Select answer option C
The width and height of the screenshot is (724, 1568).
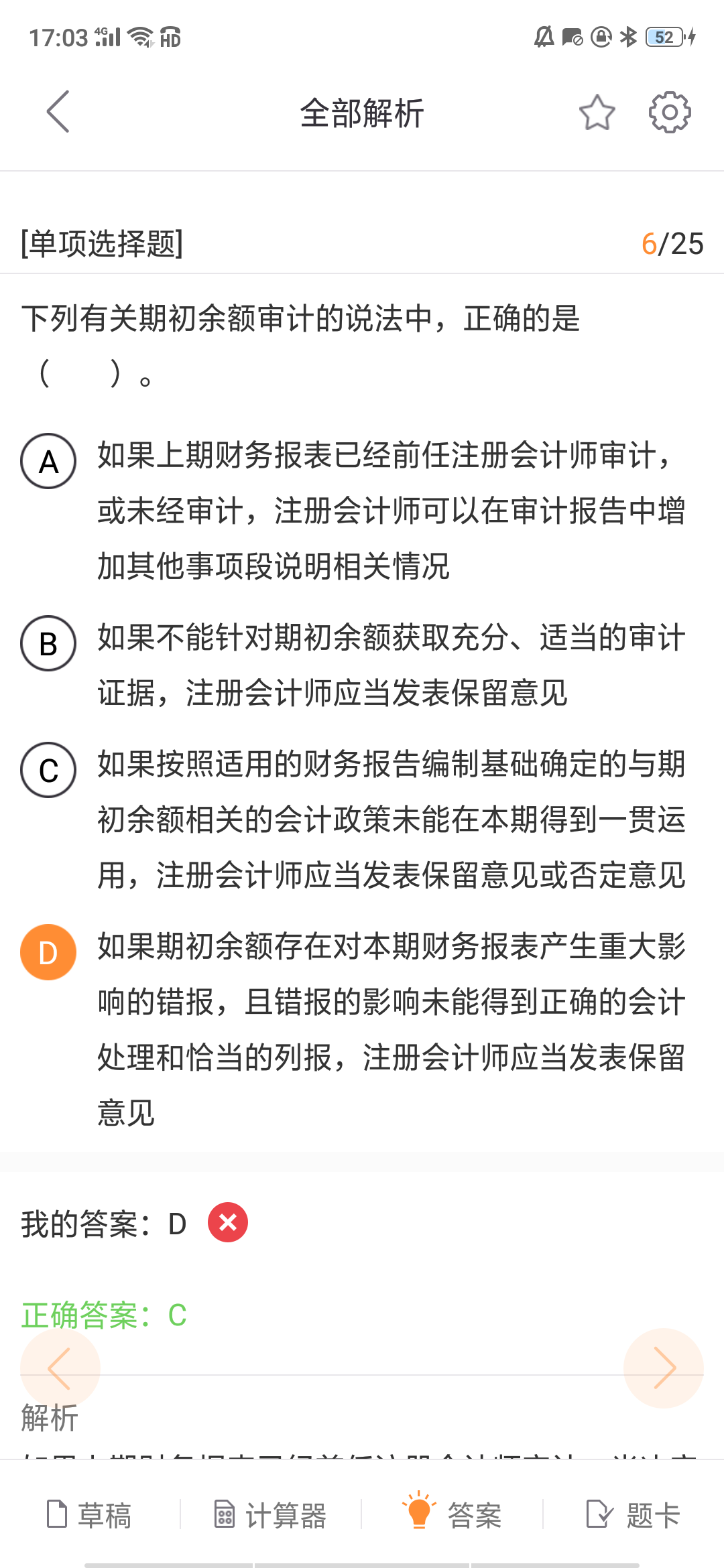pos(48,771)
